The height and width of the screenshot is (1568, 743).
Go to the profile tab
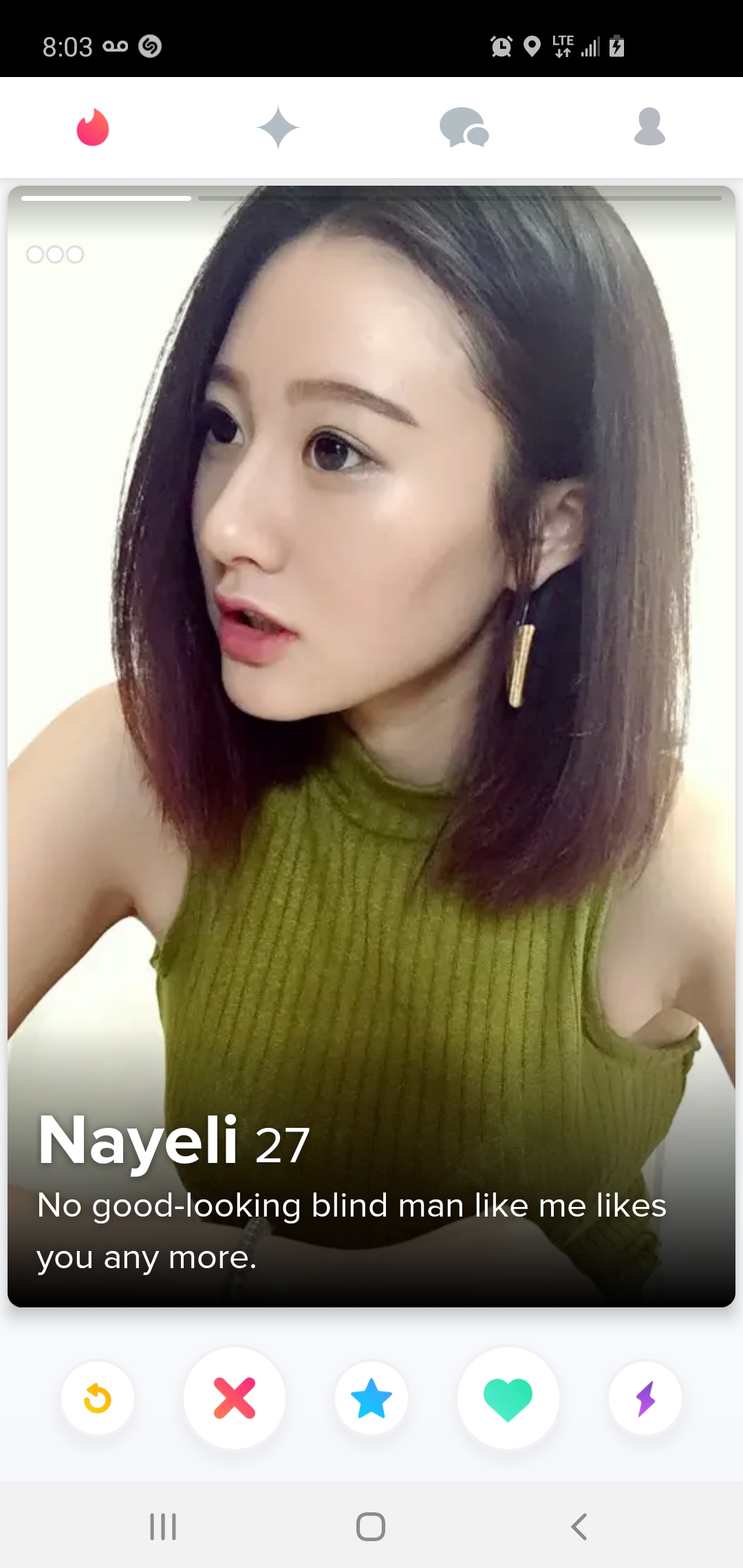(x=649, y=128)
